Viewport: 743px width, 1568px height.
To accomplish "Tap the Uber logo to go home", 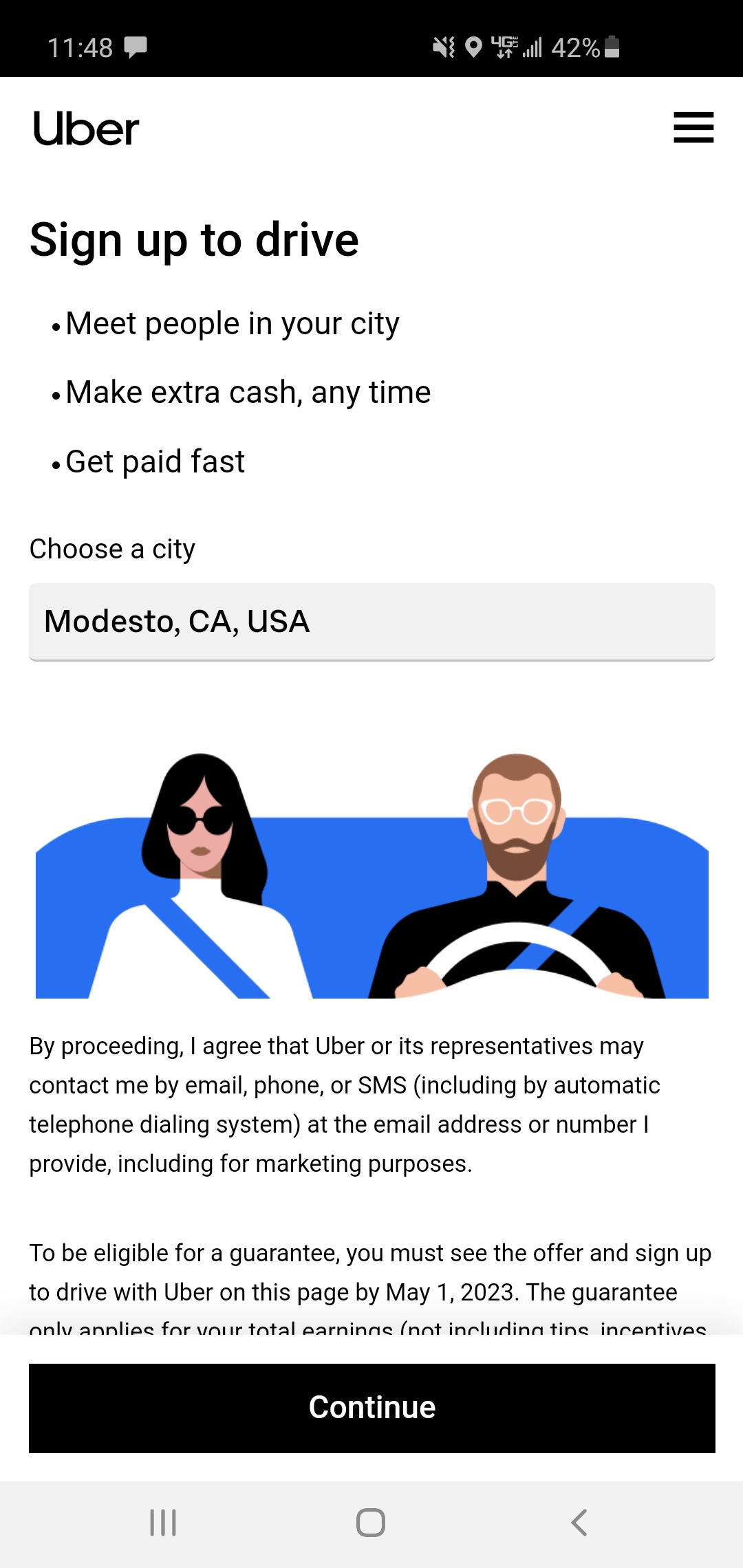I will 86,129.
